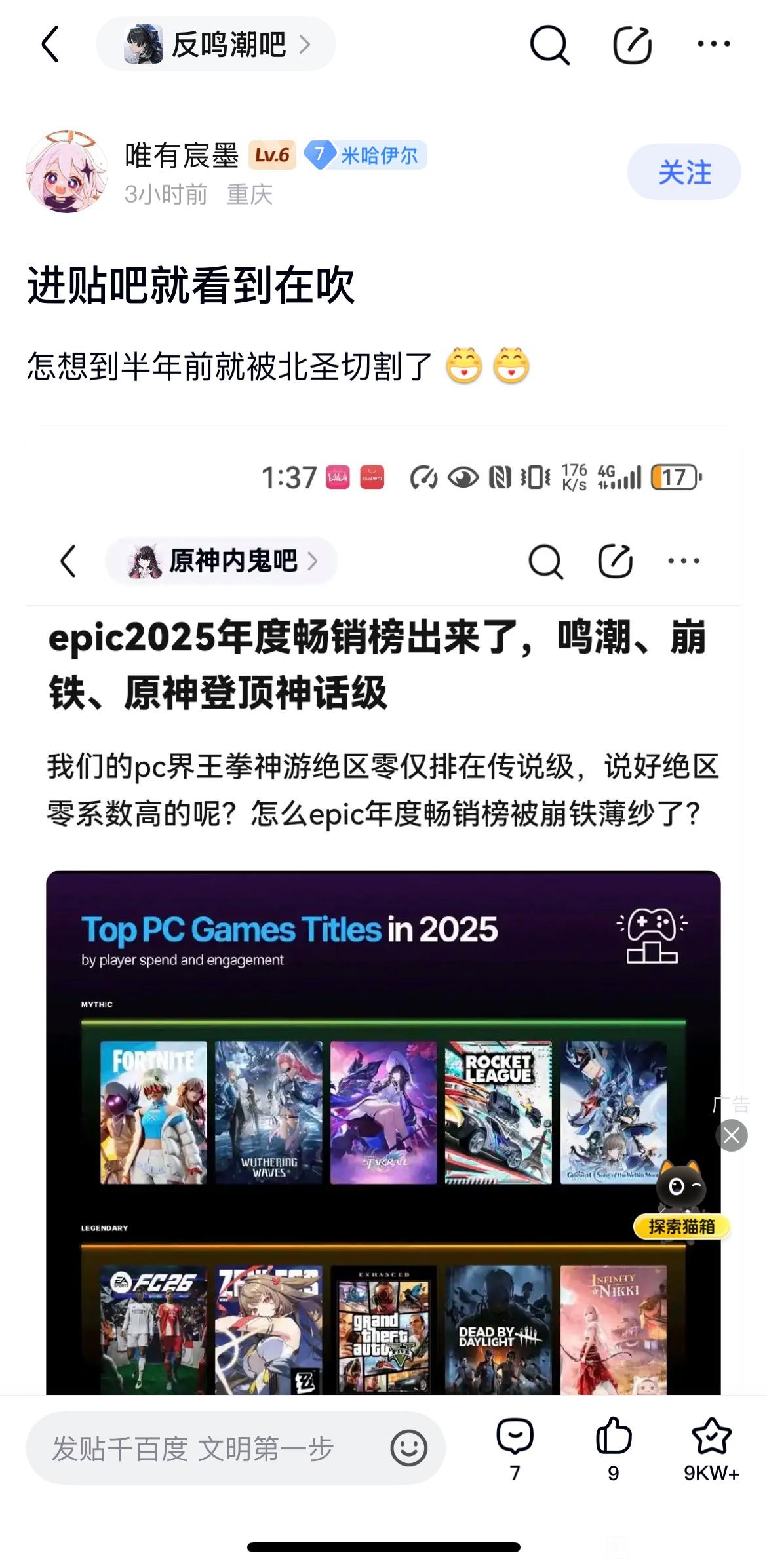Screen dimensions: 767x1568
Task: Dismiss the floating ad with the X
Action: [732, 1135]
